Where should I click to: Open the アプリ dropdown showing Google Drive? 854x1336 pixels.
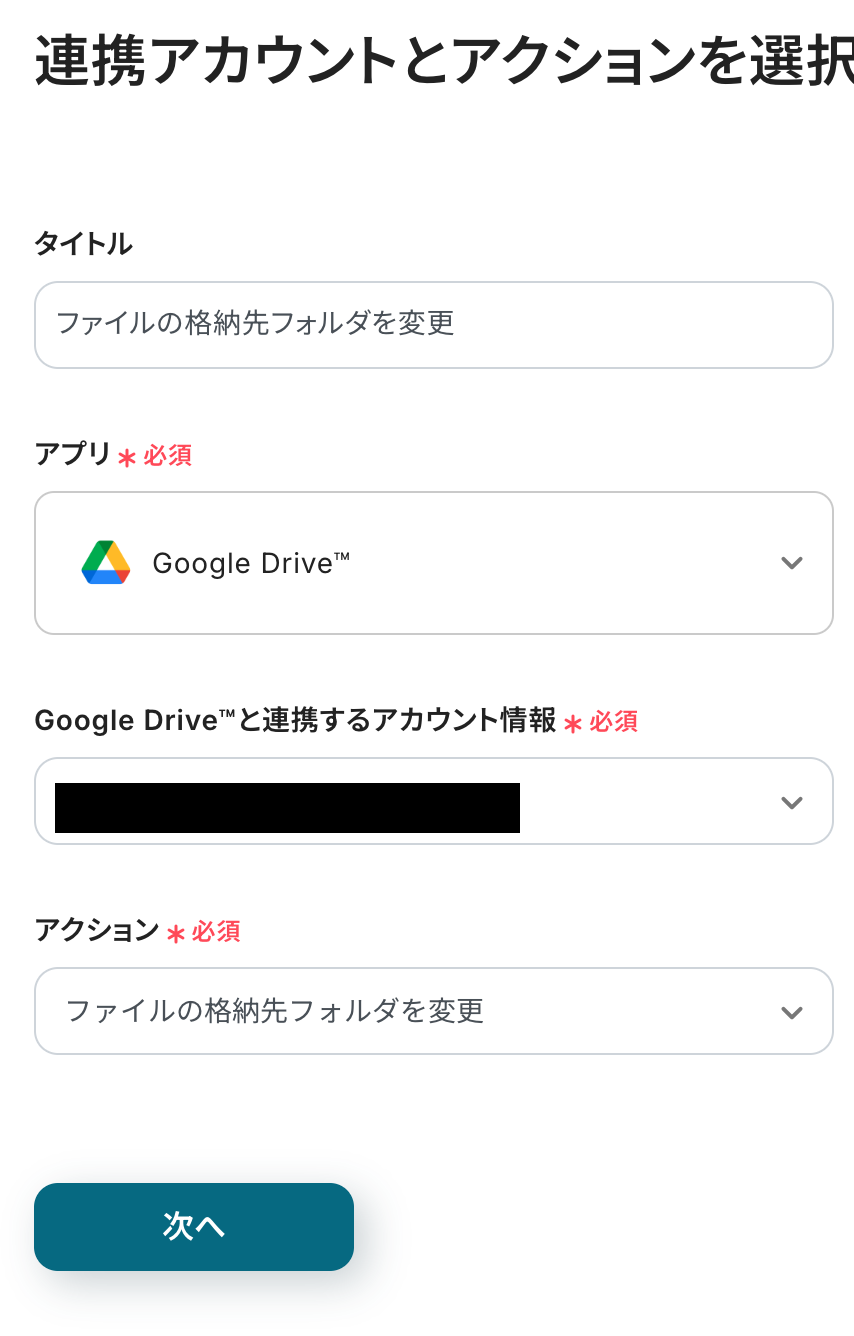[x=433, y=563]
